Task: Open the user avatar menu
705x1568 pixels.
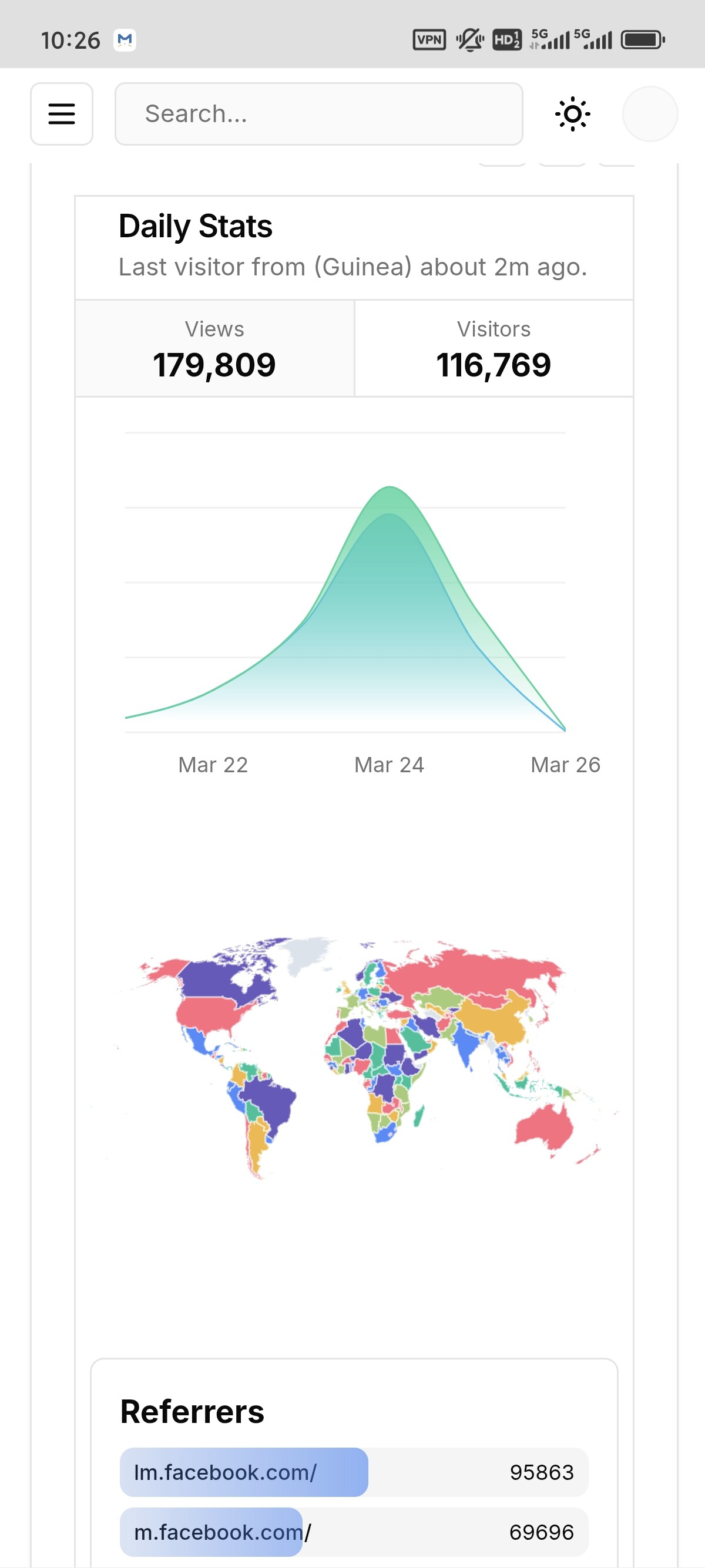Action: (x=650, y=114)
